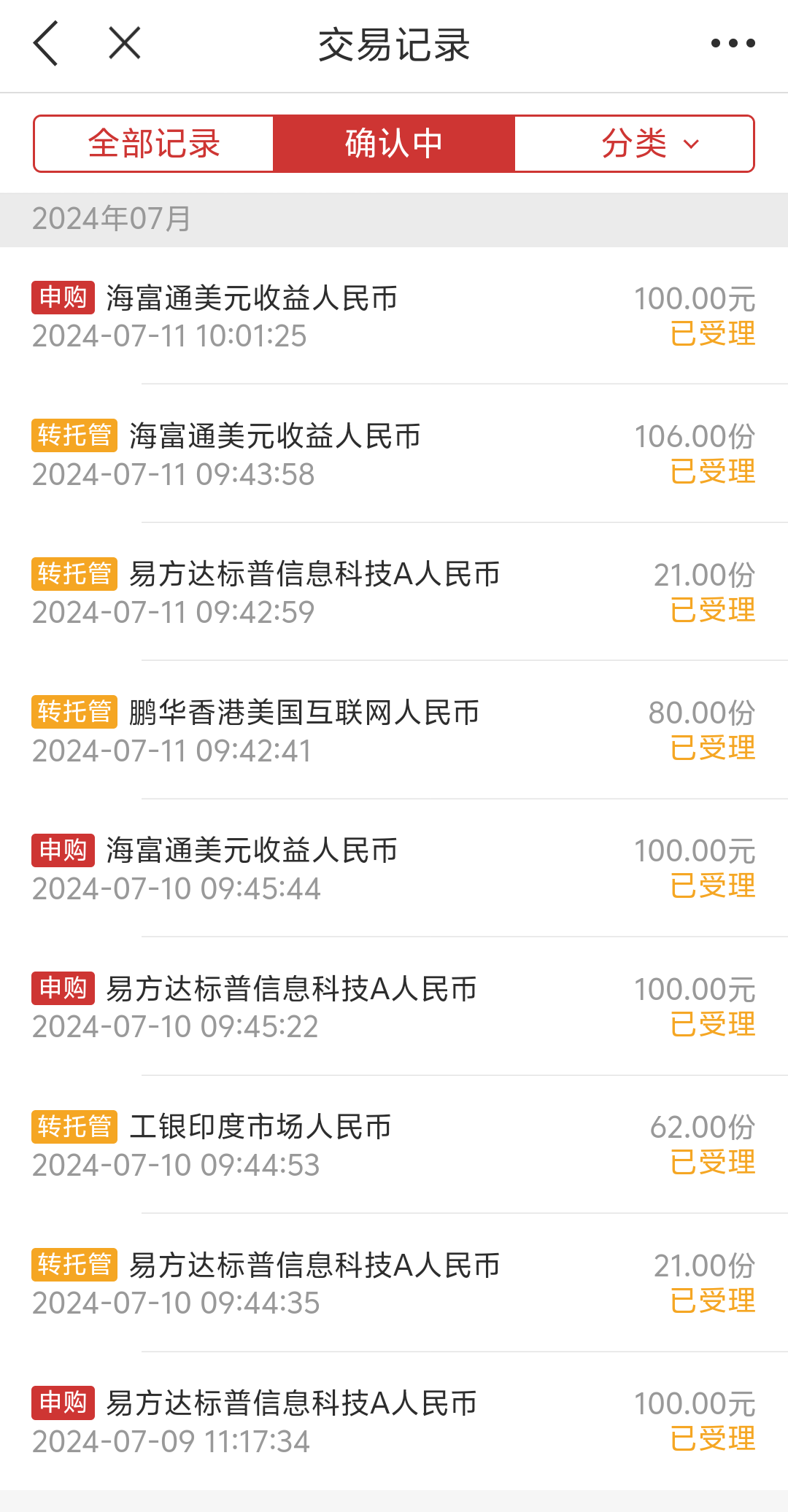The height and width of the screenshot is (1512, 788).
Task: Open 鹏华香港美国互联网人民币 80.00份 record
Action: click(394, 730)
